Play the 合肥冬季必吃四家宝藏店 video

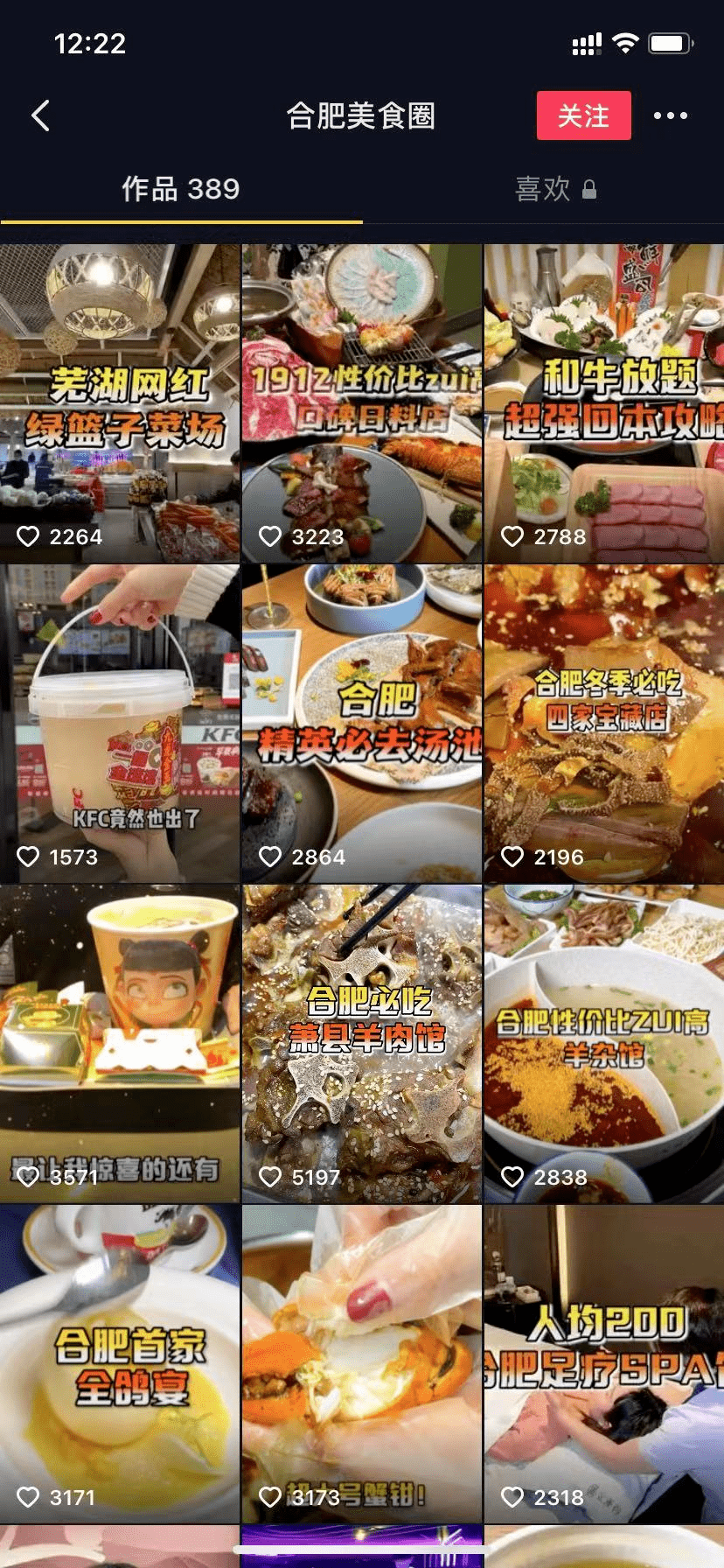604,723
